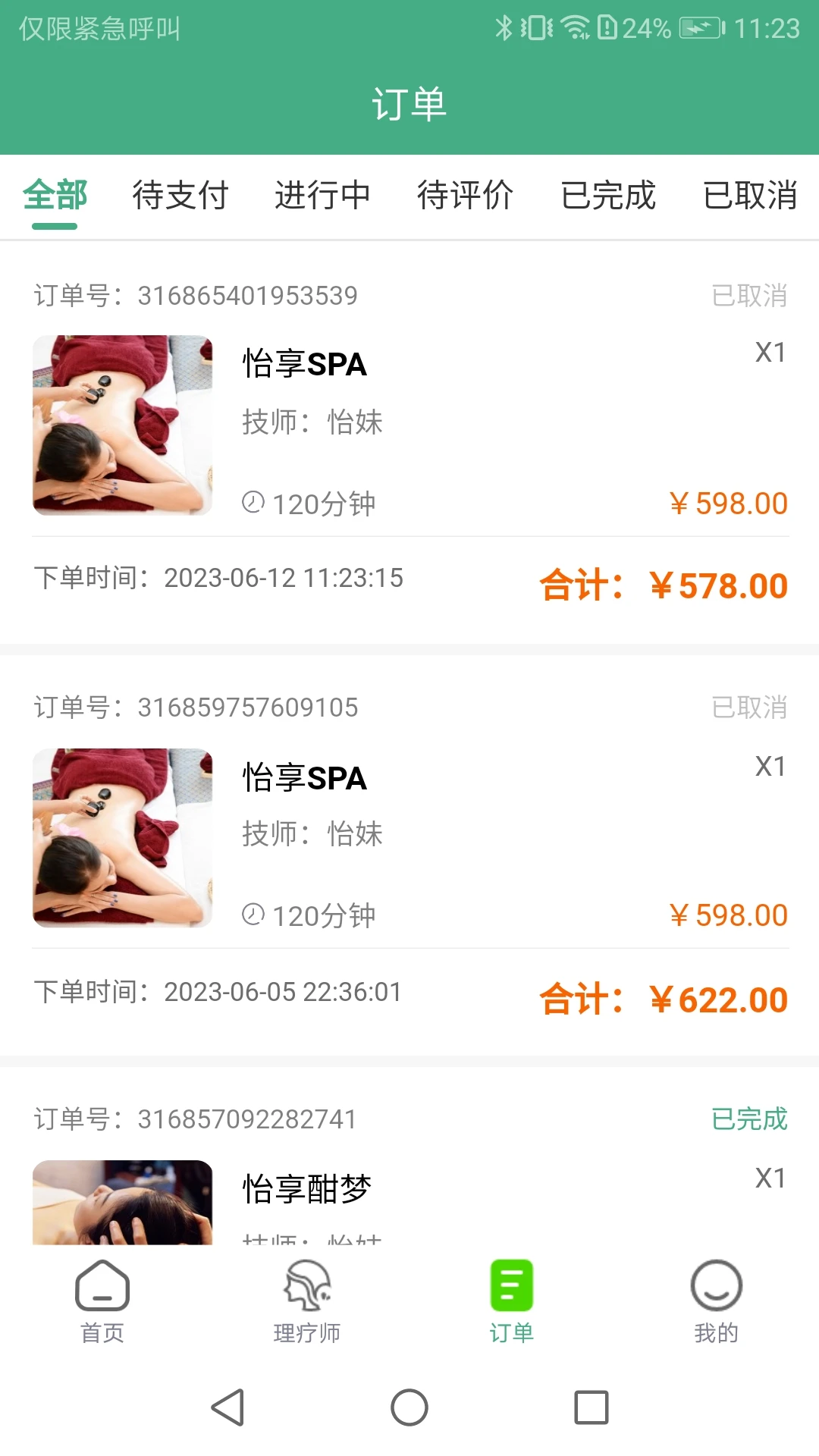Tap the first 怡享SPA massage thumbnail
Viewport: 819px width, 1456px height.
tap(122, 426)
